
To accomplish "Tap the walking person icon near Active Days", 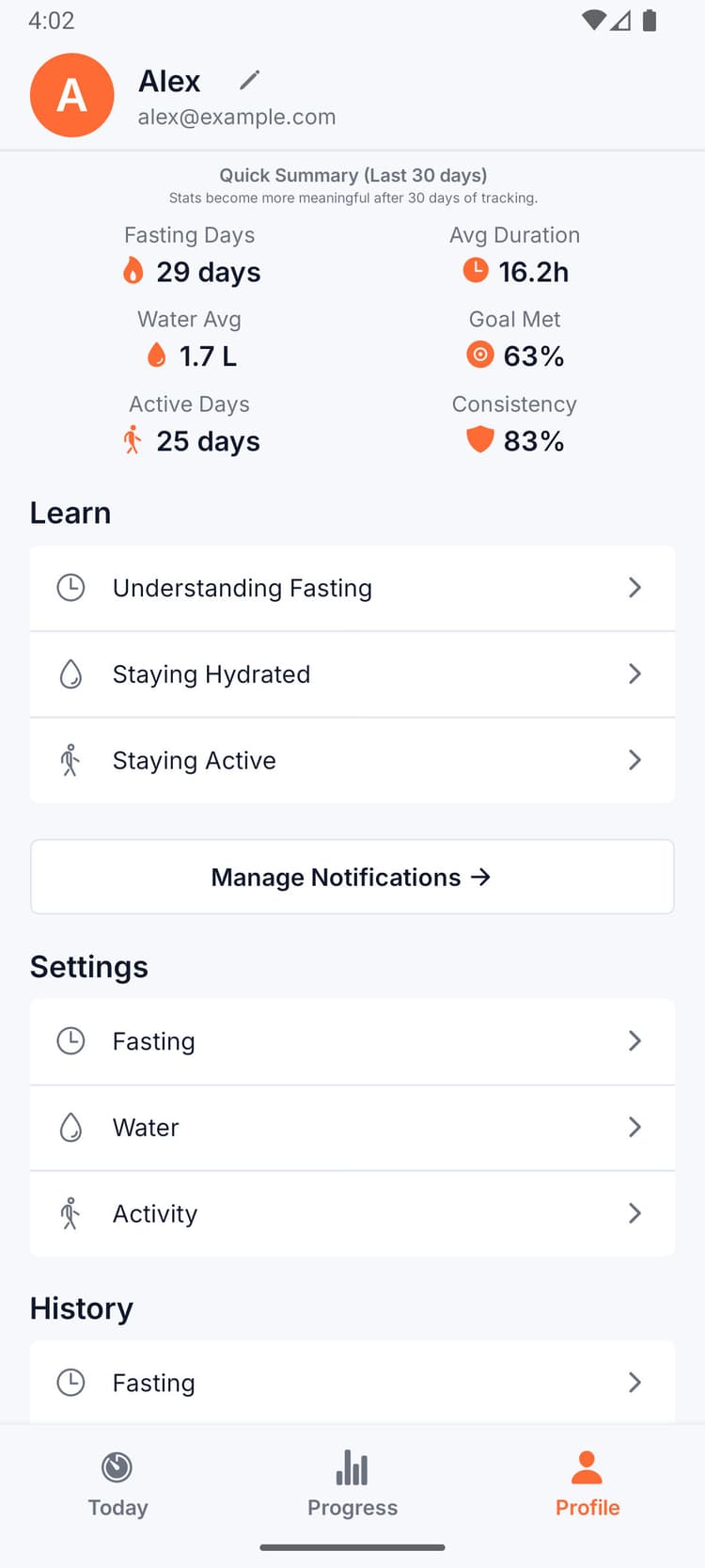I will [133, 439].
